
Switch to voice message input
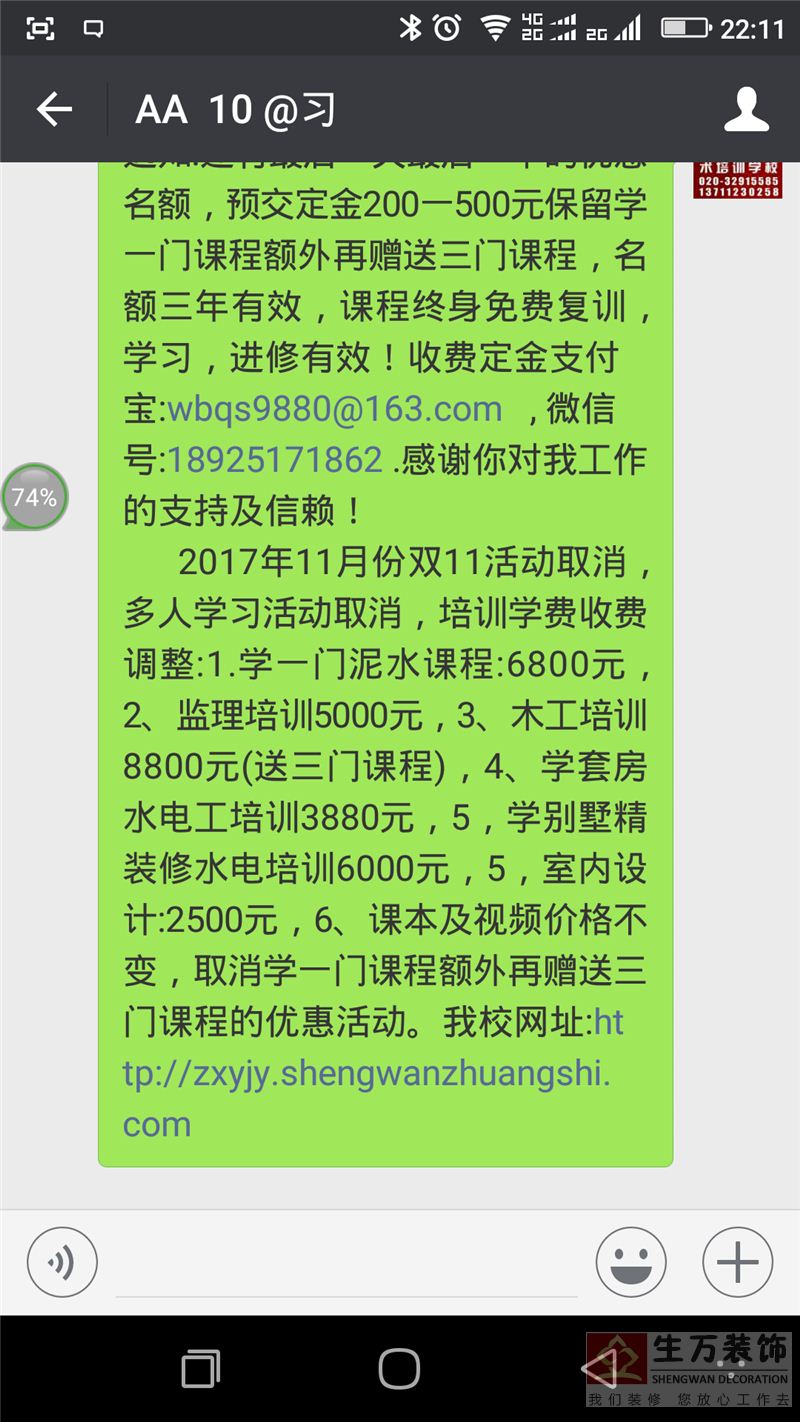coord(62,1263)
